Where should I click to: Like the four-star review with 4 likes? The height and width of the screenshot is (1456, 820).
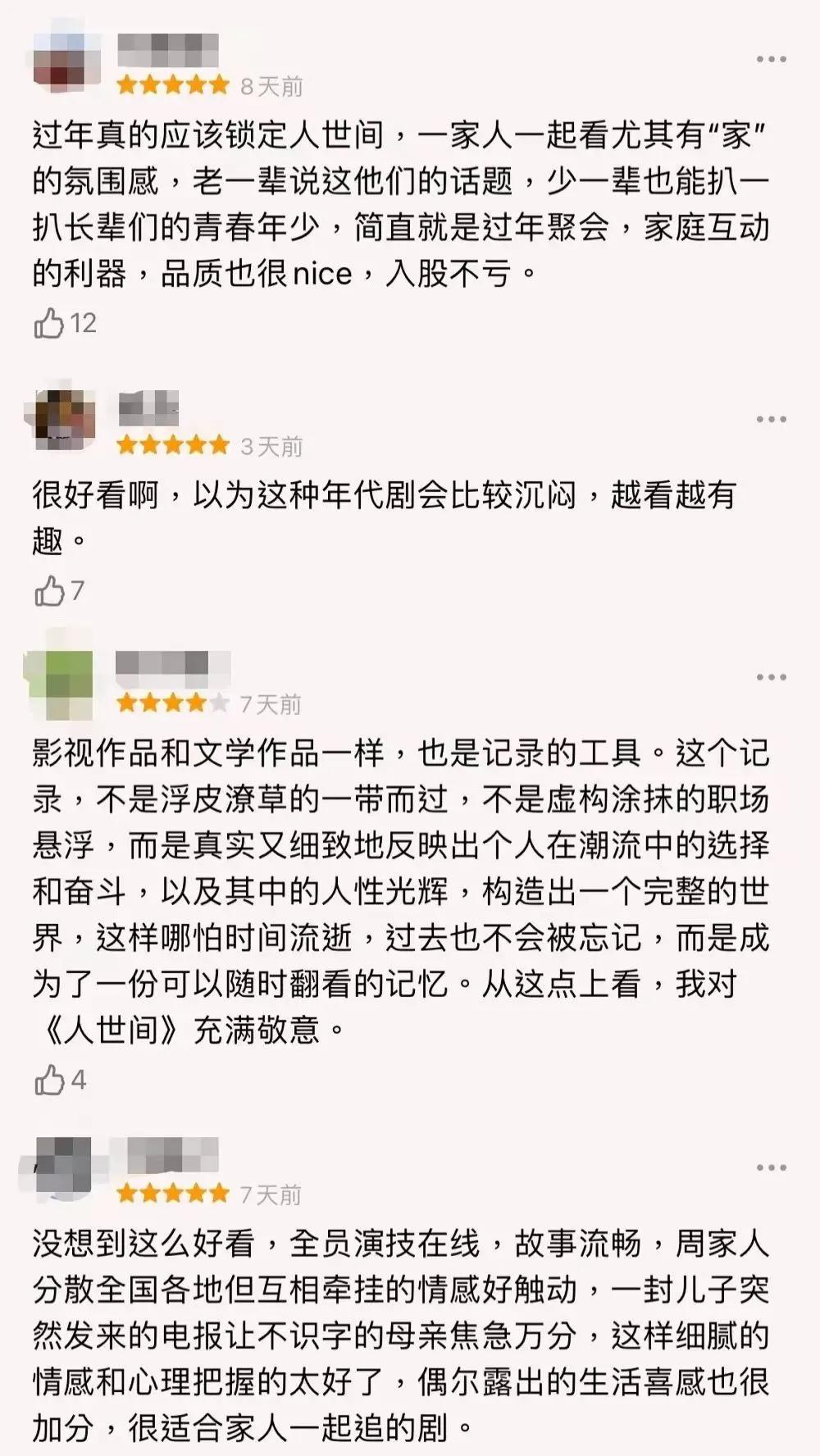point(49,1080)
